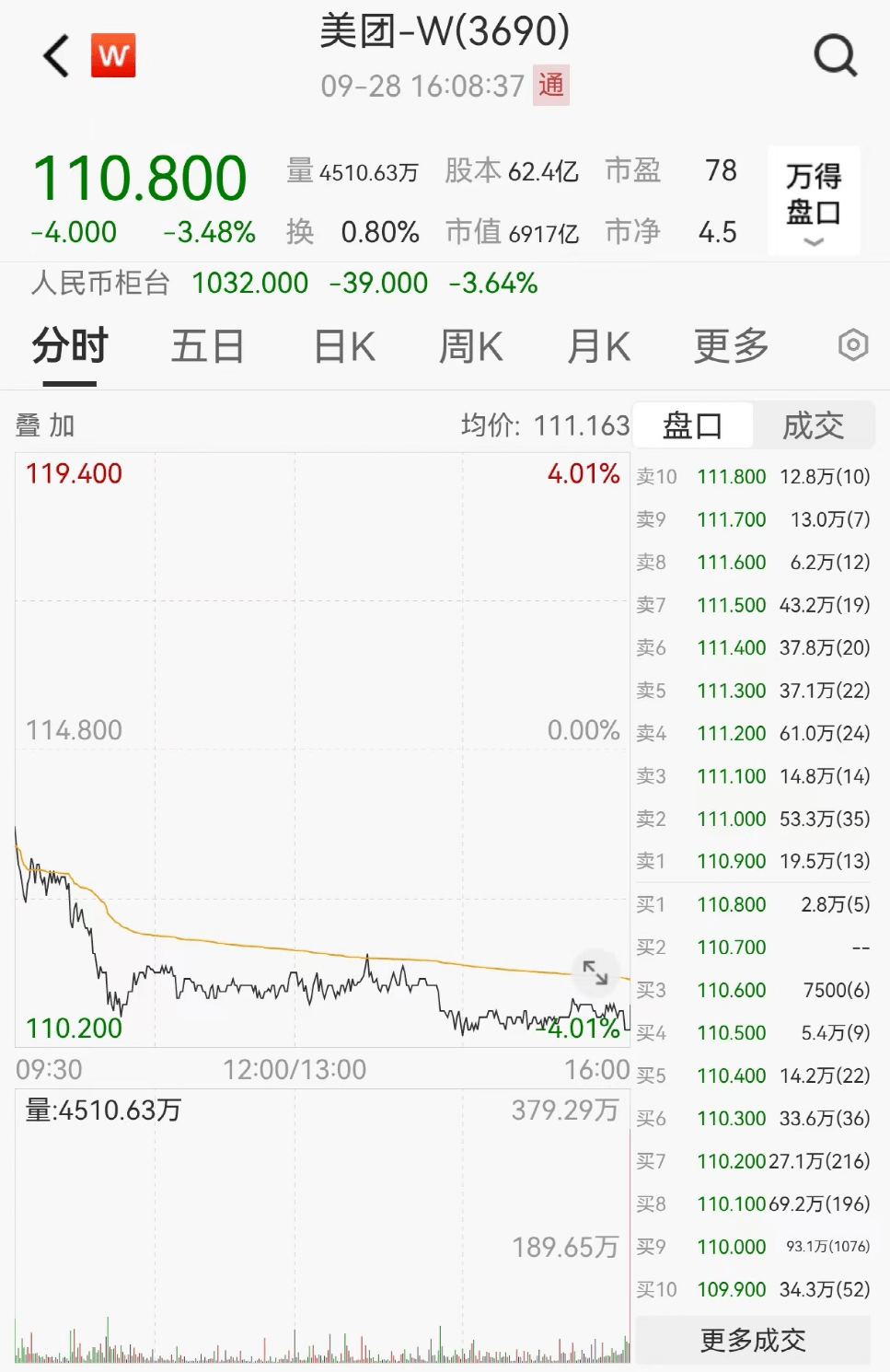Image resolution: width=890 pixels, height=1372 pixels.
Task: Switch to the 五日 chart tab
Action: click(x=208, y=347)
